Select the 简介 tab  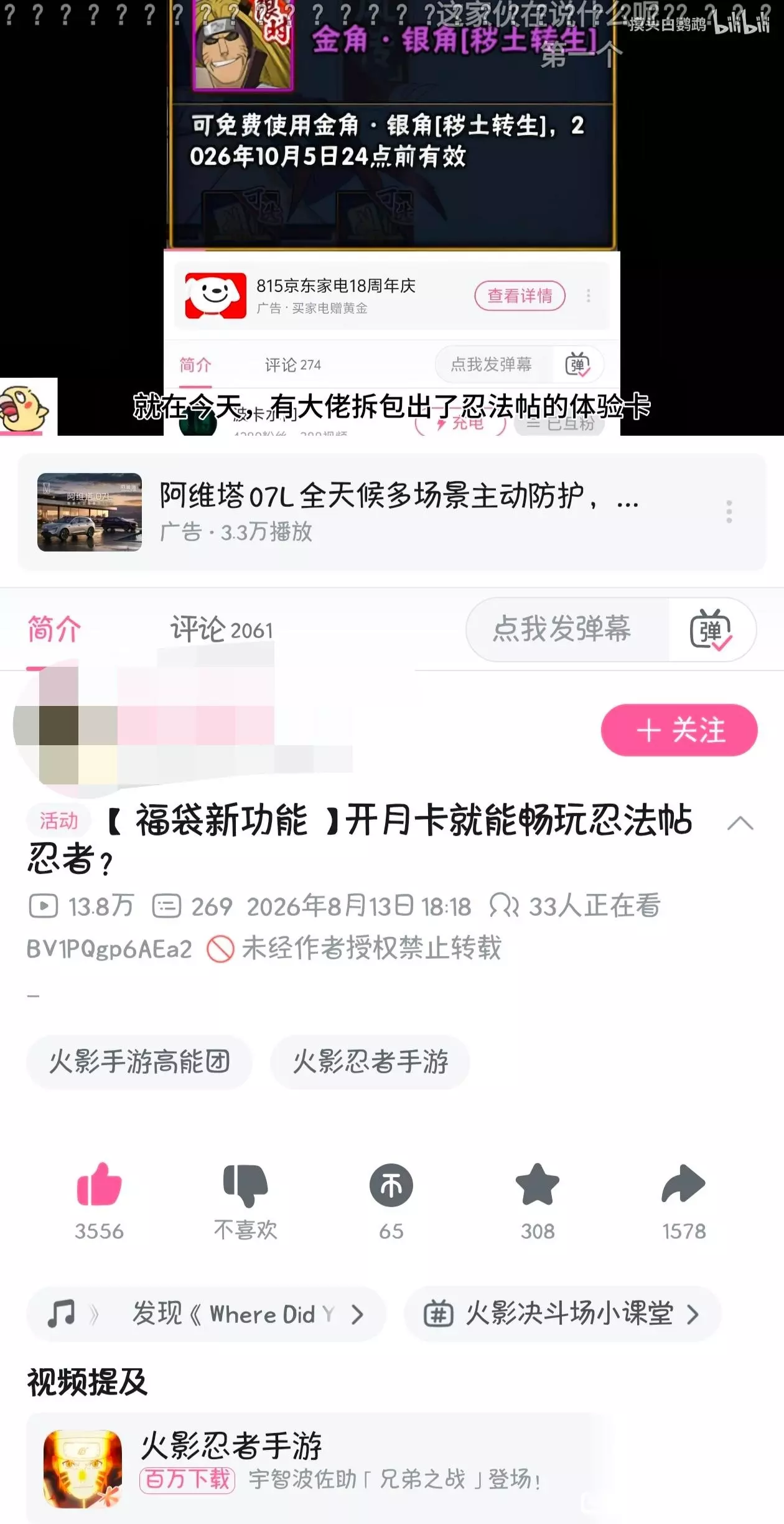coord(54,629)
